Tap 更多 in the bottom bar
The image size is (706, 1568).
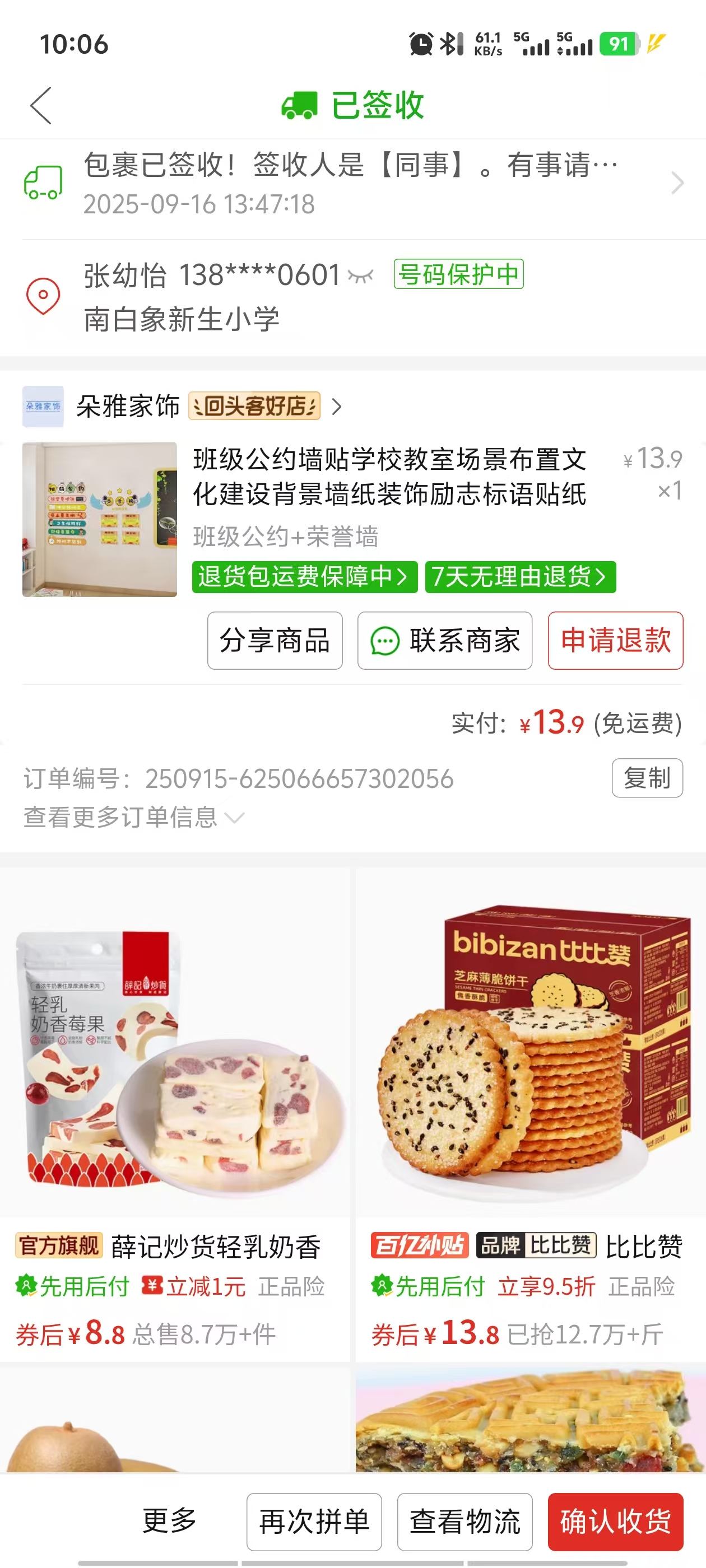coord(169,1521)
